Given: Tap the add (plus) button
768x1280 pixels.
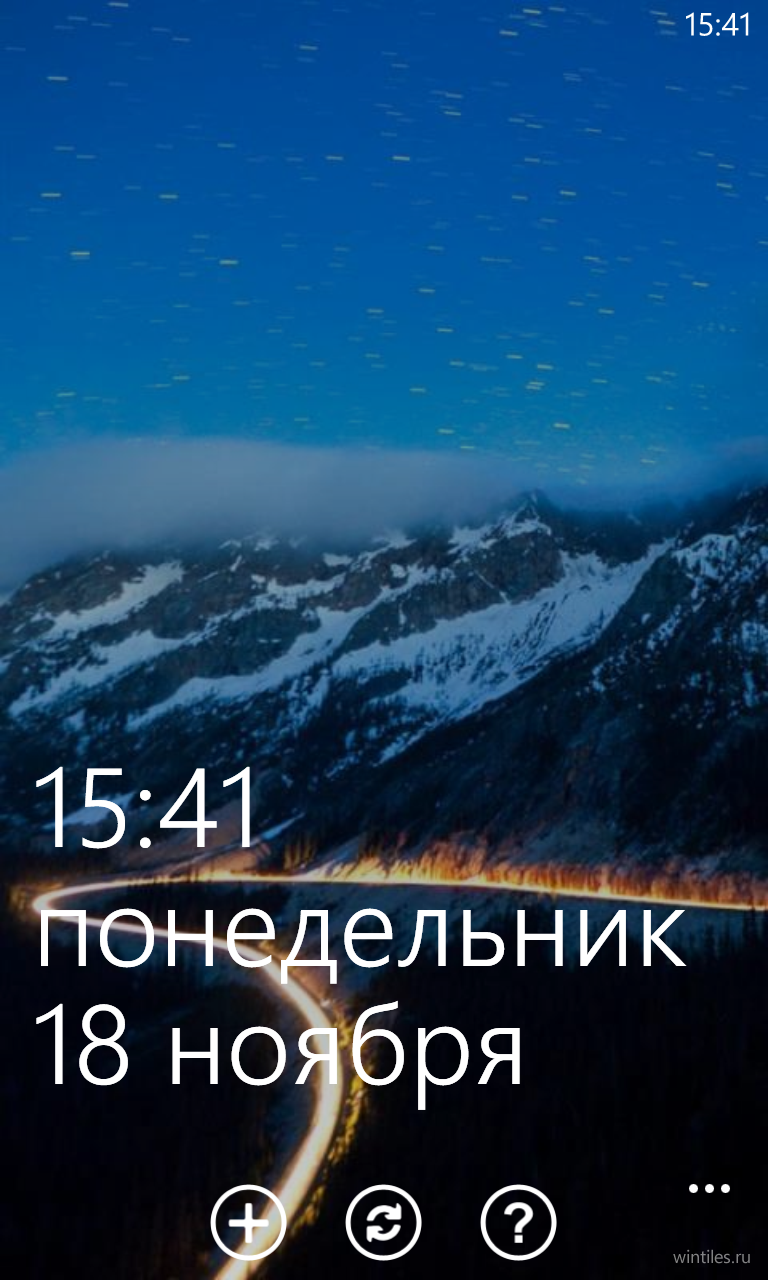Looking at the screenshot, I should click(248, 1222).
